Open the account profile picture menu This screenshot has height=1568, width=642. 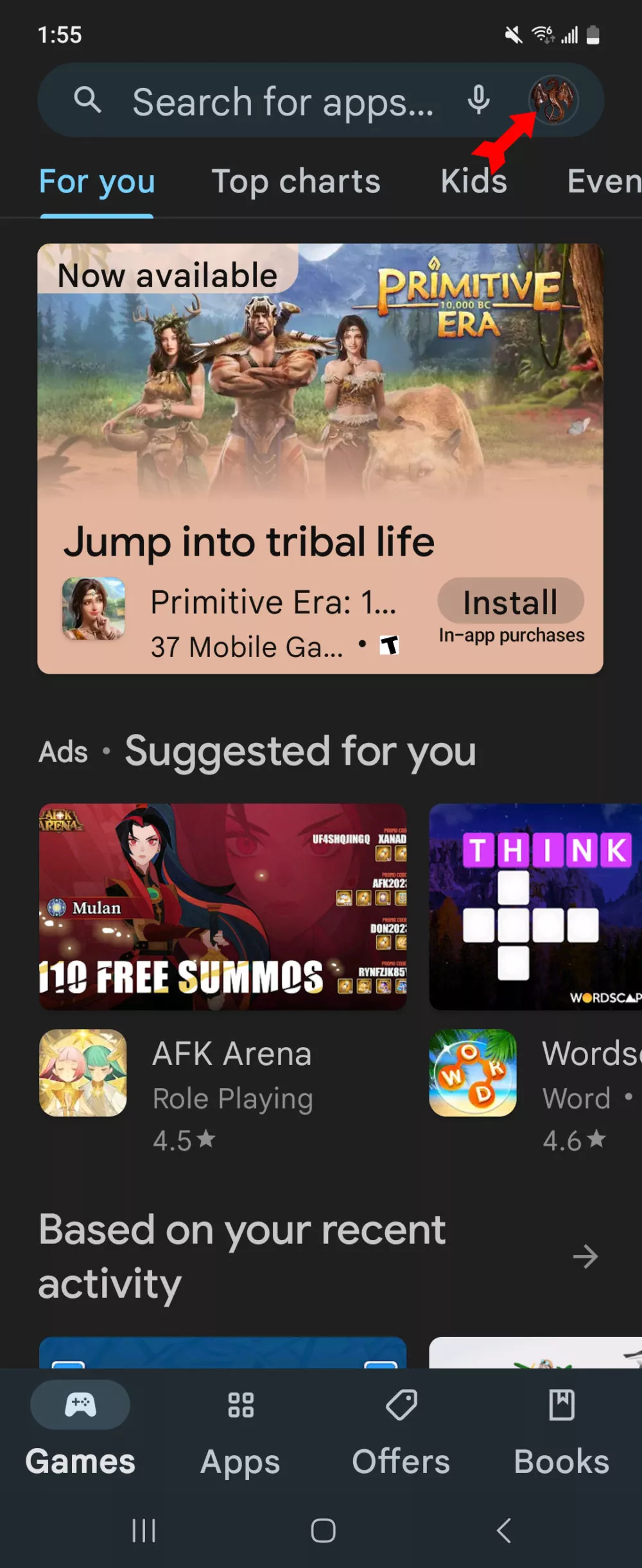tap(553, 100)
